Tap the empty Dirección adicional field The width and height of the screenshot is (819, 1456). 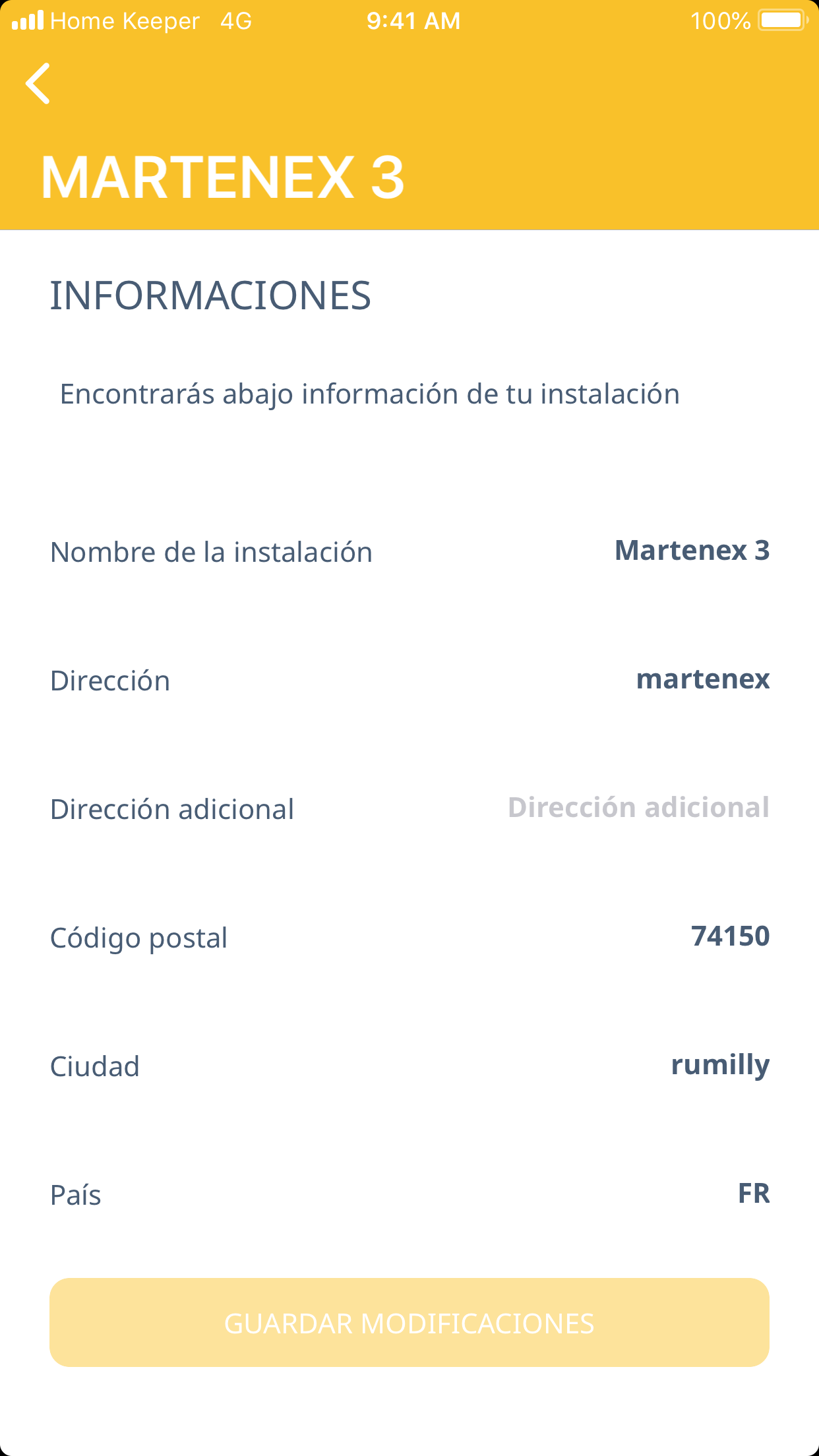tap(638, 808)
